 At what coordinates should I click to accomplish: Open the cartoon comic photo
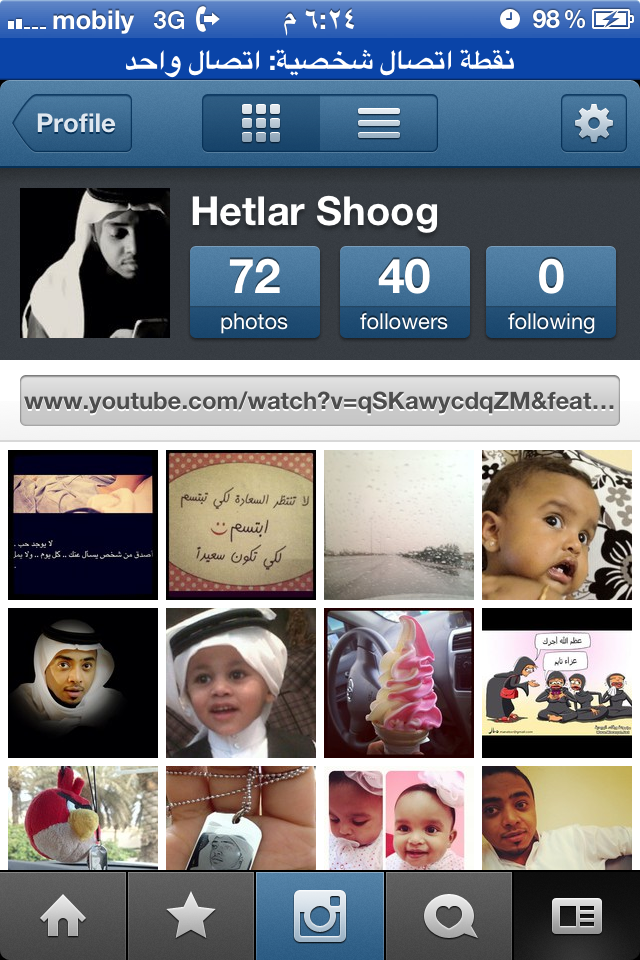pyautogui.click(x=557, y=683)
